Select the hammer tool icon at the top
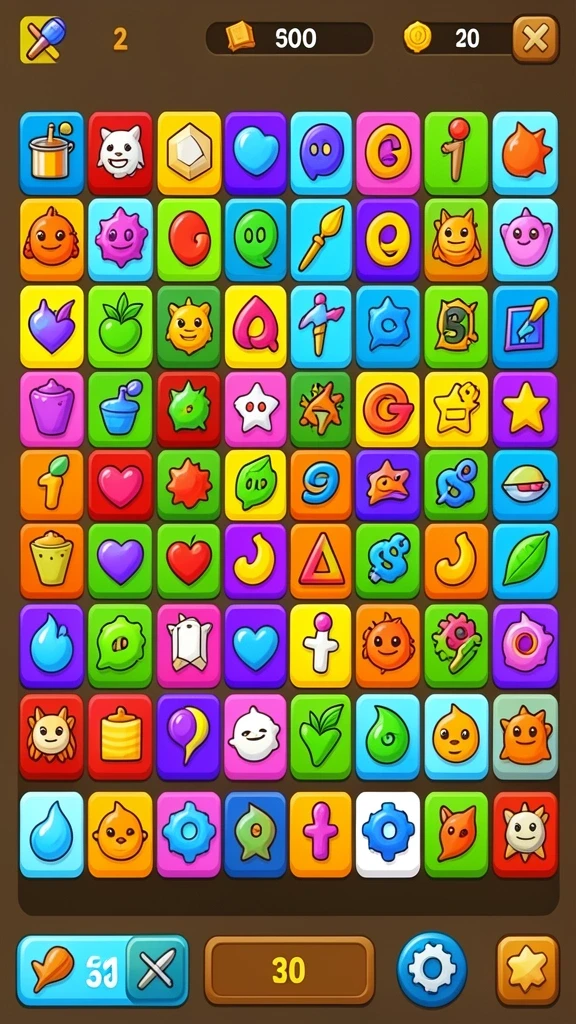This screenshot has height=1024, width=576. tap(43, 39)
